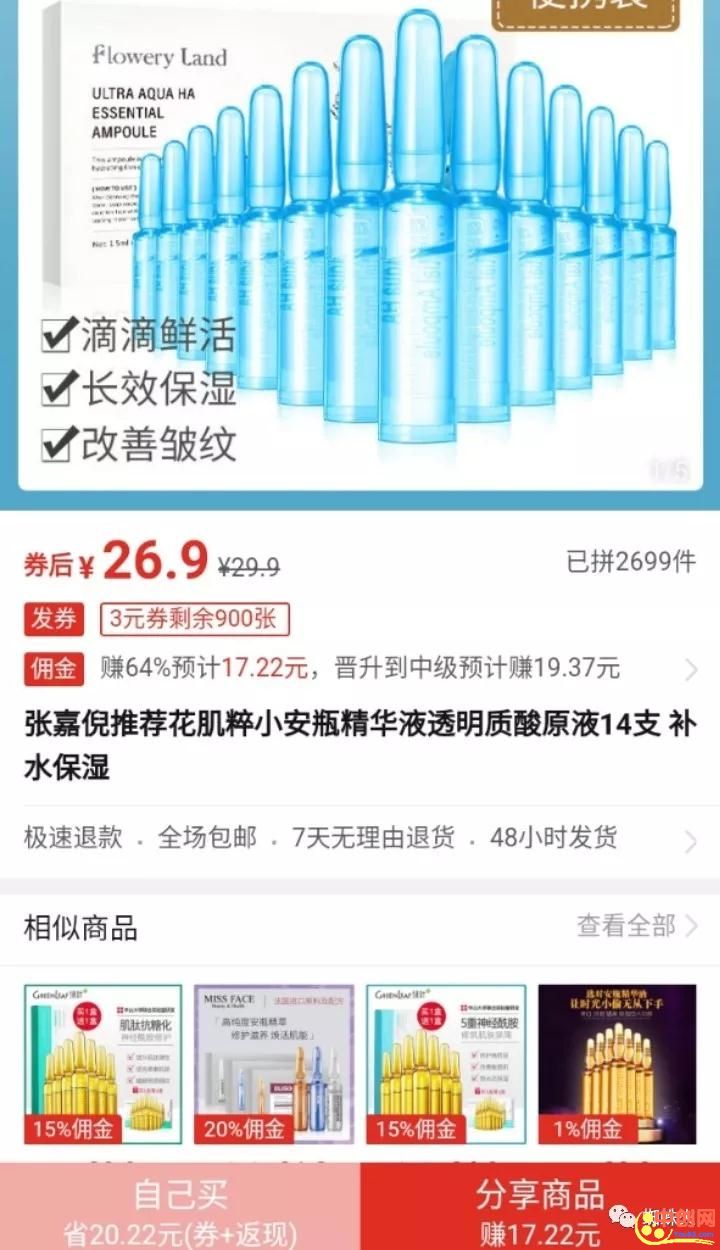The width and height of the screenshot is (720, 1250).
Task: Open the 极速退款 service guarantees row
Action: click(360, 838)
